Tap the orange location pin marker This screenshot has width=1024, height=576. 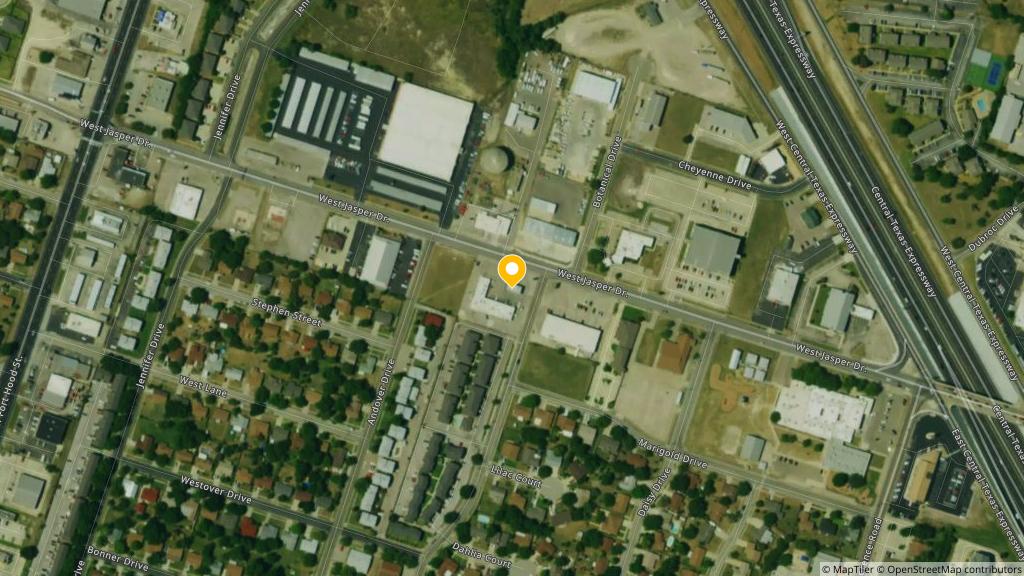pos(512,270)
